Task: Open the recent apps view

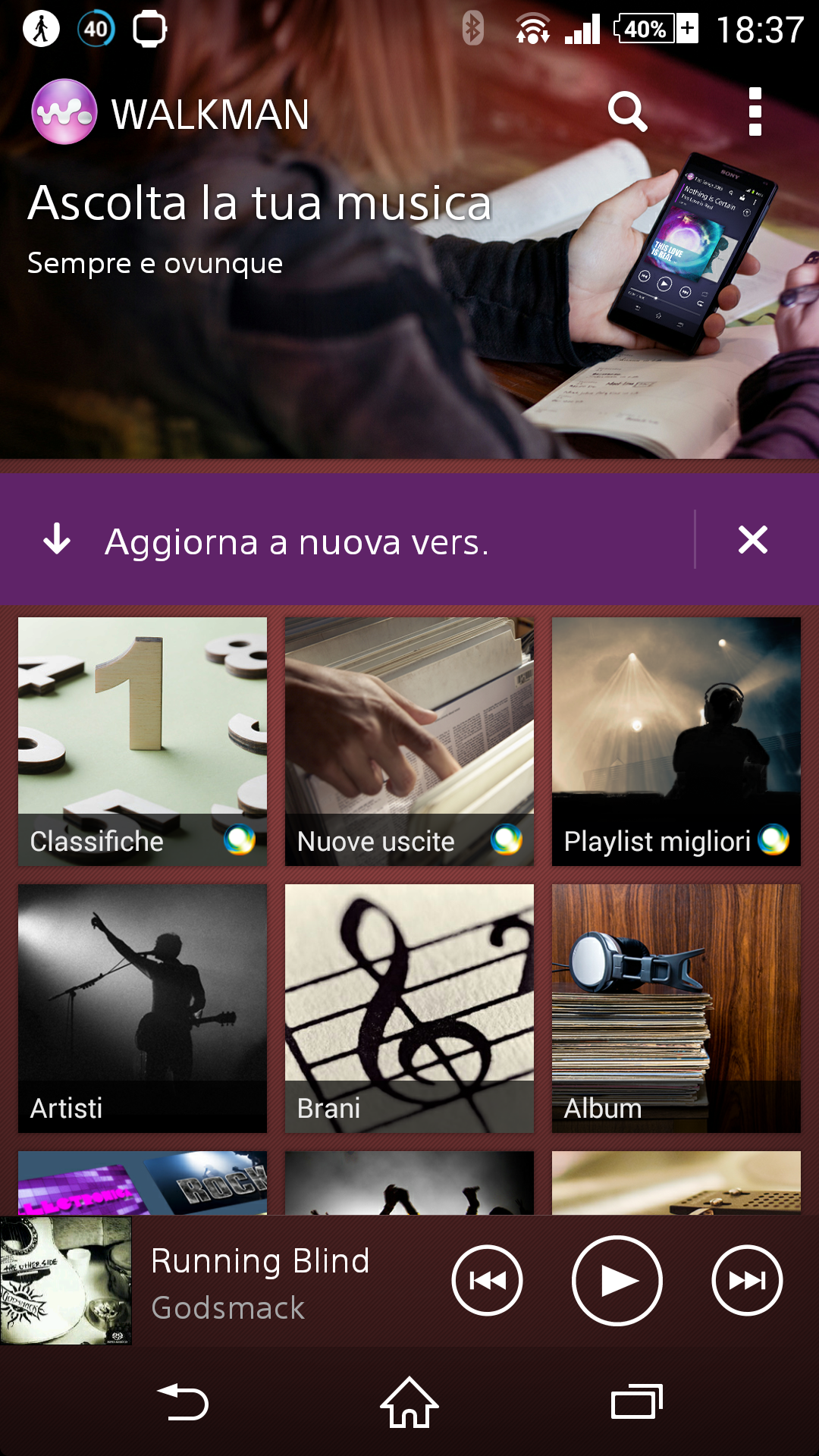Action: 637,1402
